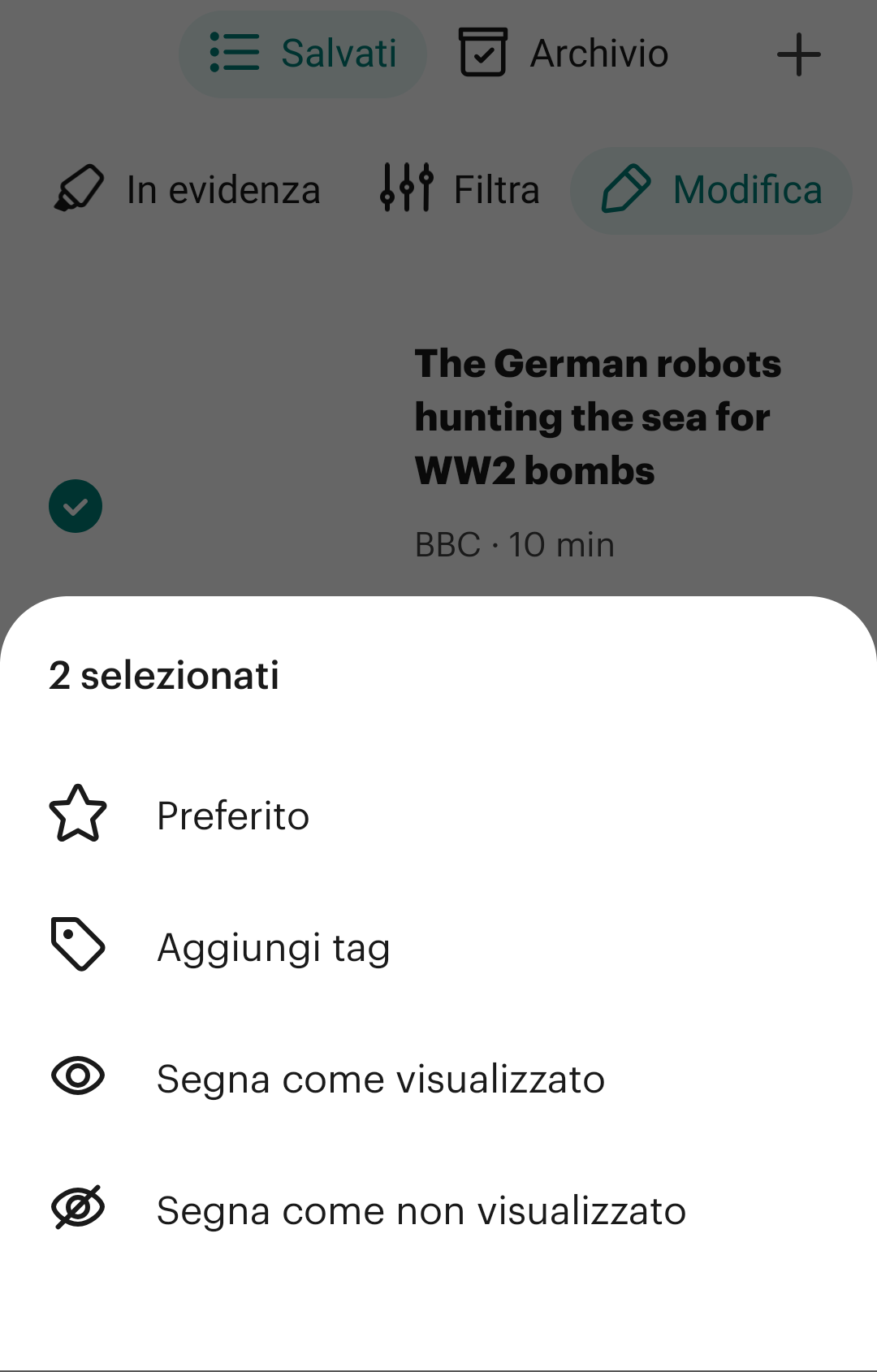877x1372 pixels.
Task: Tap the Modifica button
Action: pyautogui.click(x=711, y=189)
